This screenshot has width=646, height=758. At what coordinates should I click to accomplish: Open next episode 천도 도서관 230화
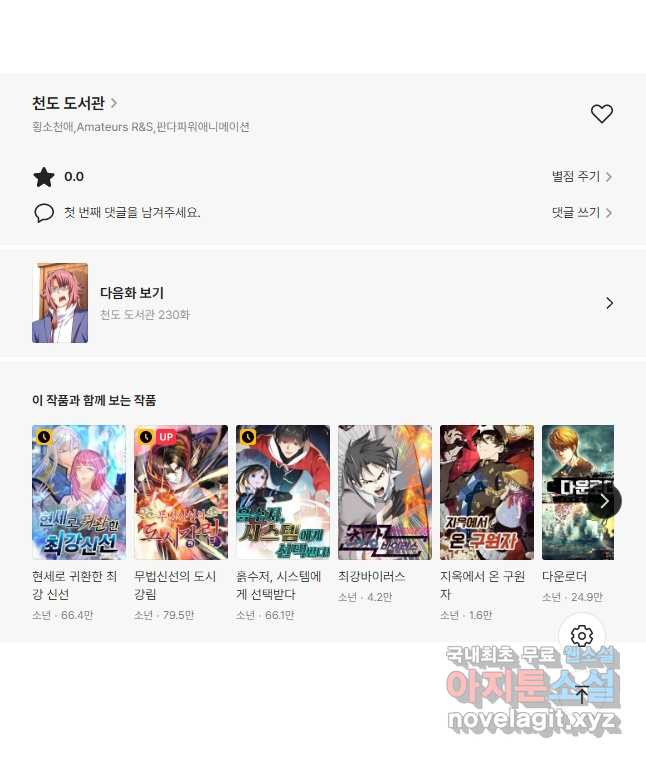(322, 303)
